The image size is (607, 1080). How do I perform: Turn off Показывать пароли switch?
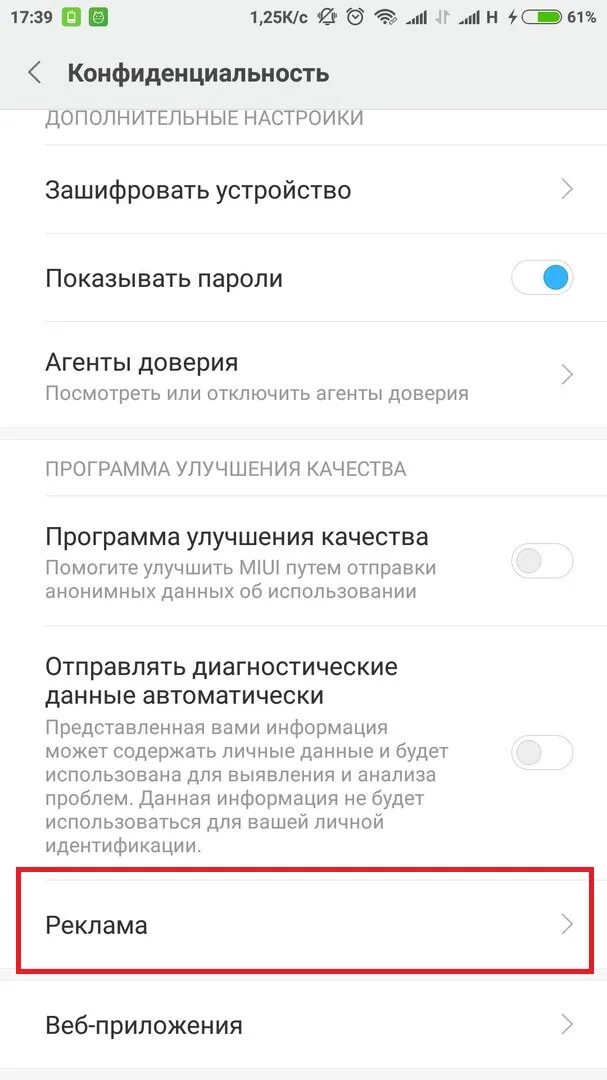pos(542,278)
